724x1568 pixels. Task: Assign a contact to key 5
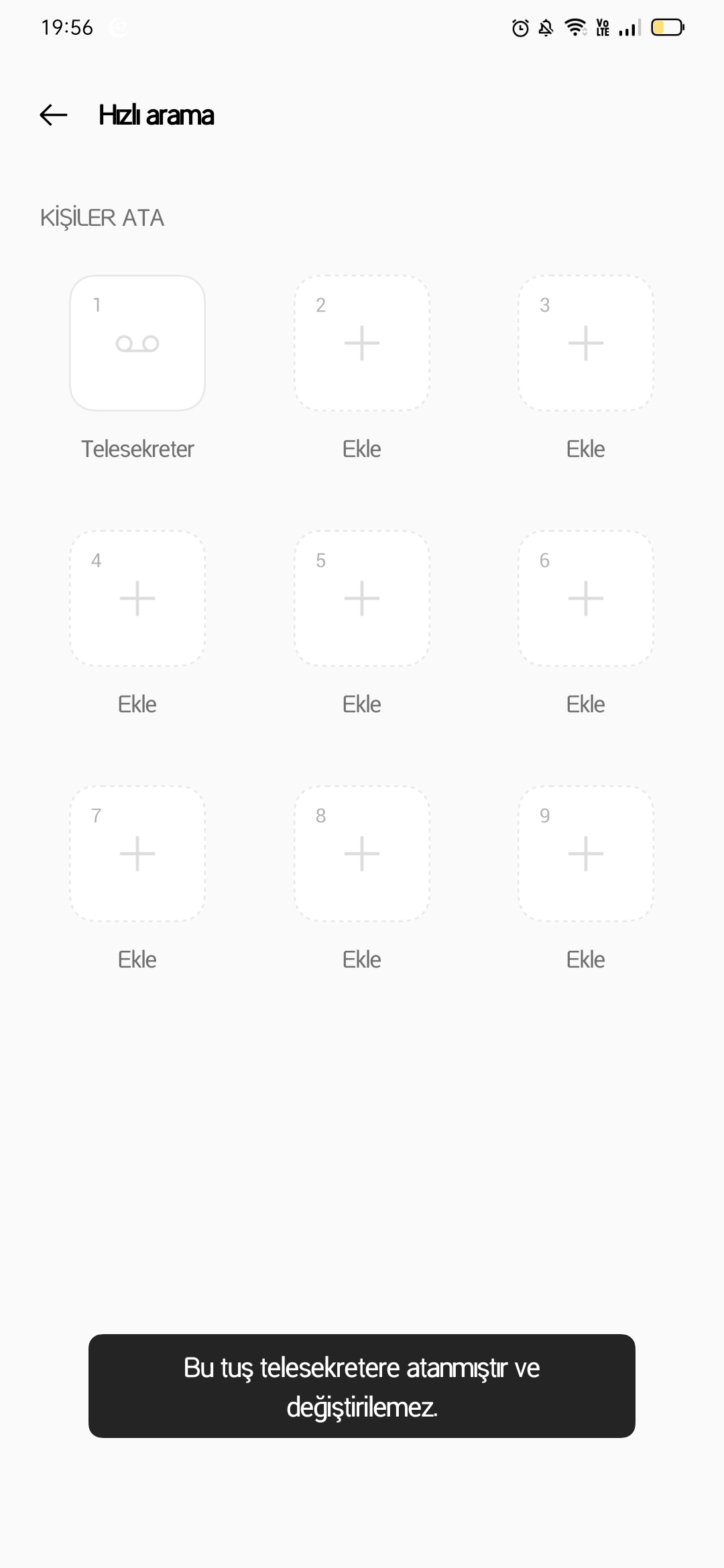[x=362, y=598]
